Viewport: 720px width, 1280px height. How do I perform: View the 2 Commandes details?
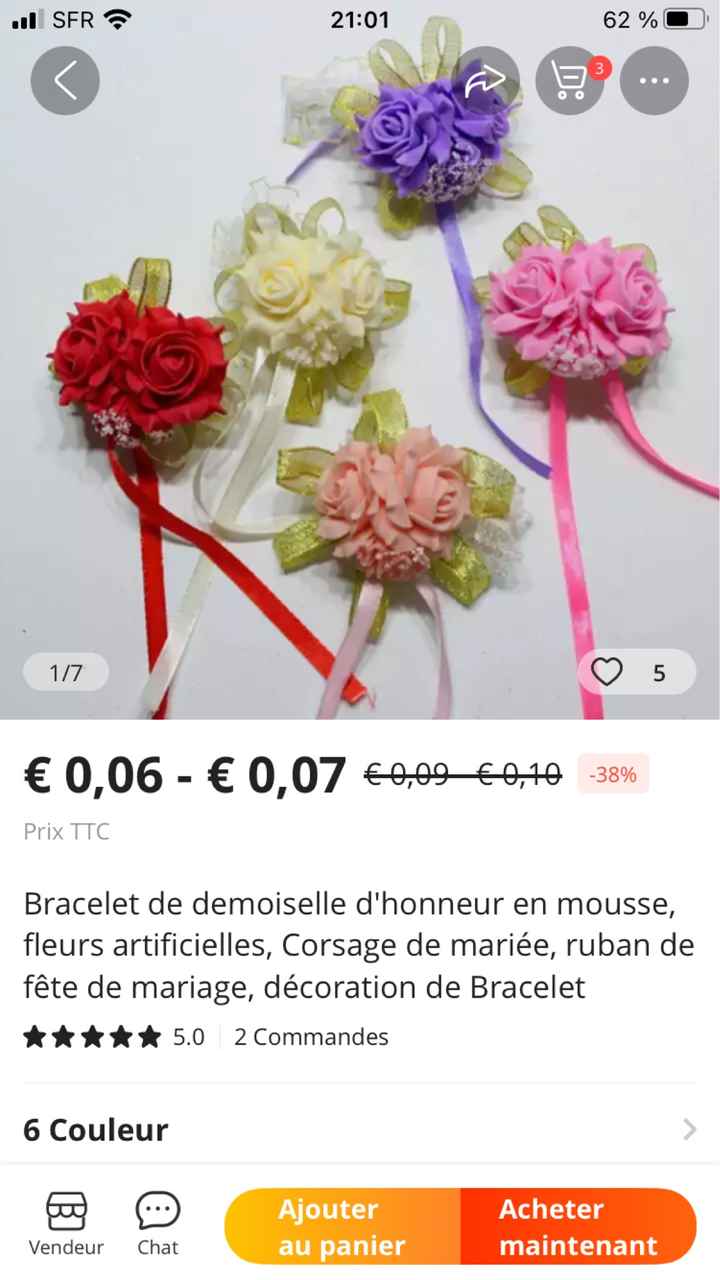click(311, 1037)
